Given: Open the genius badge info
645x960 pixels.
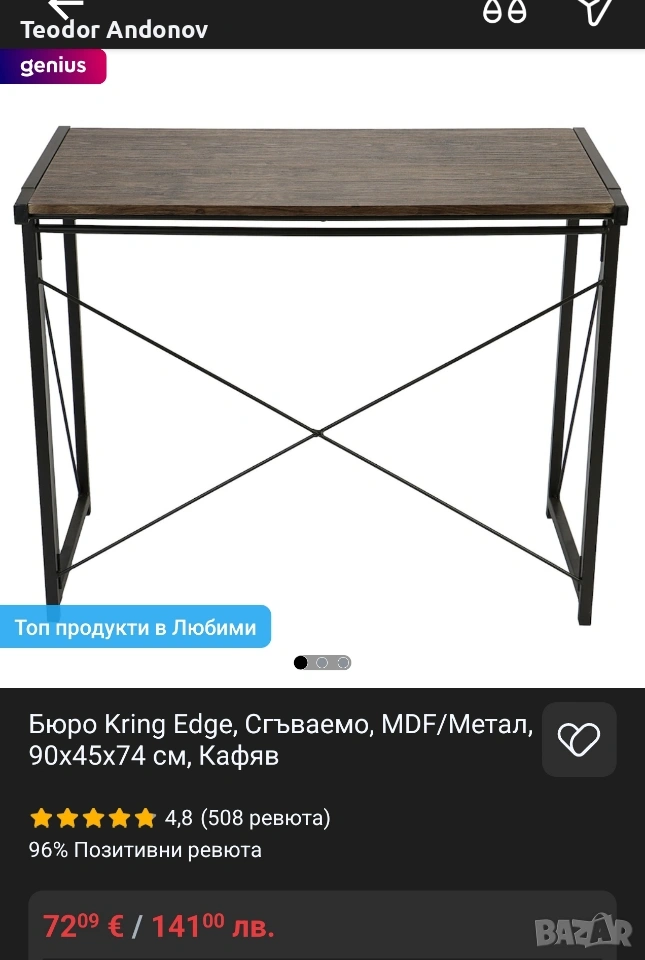Looking at the screenshot, I should click(x=53, y=67).
